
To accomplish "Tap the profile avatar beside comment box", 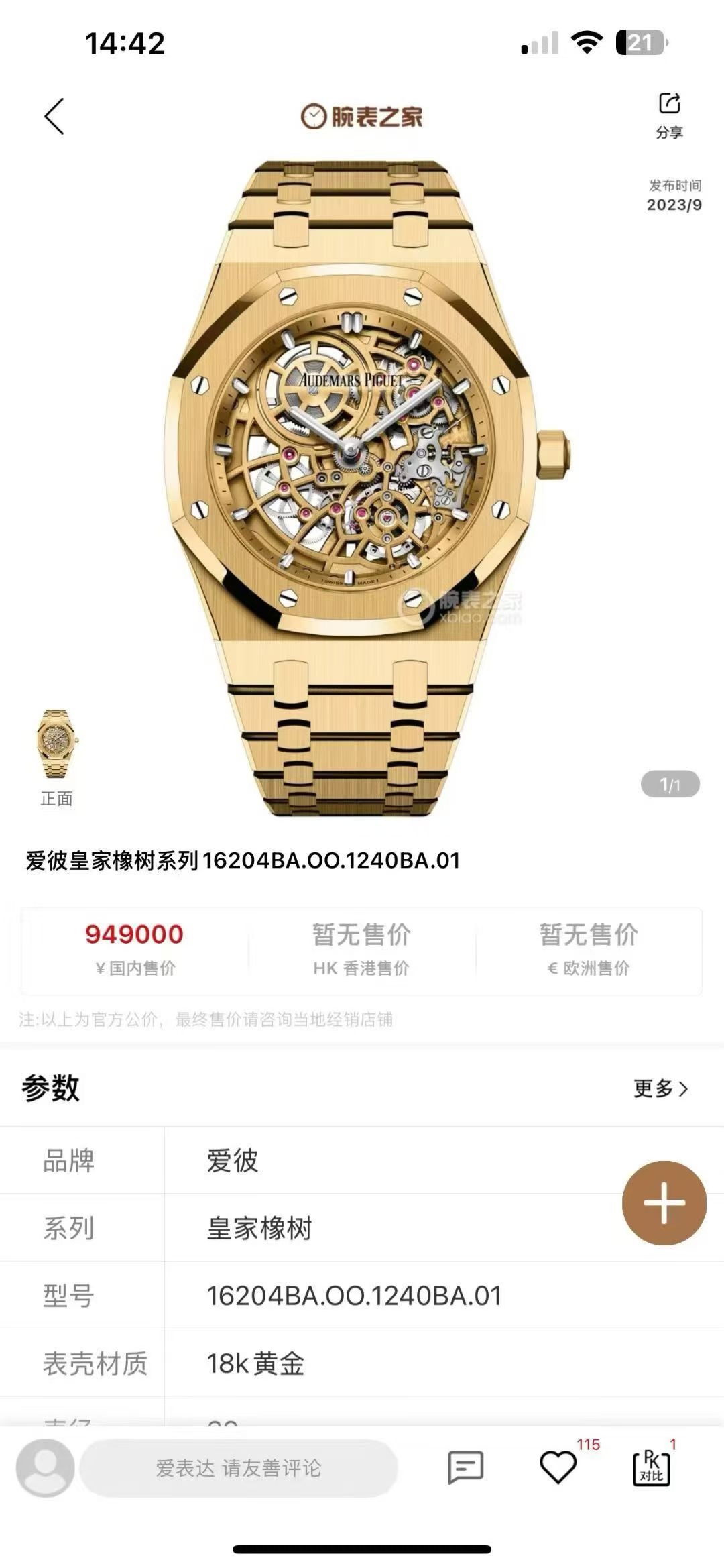I will pyautogui.click(x=45, y=1467).
